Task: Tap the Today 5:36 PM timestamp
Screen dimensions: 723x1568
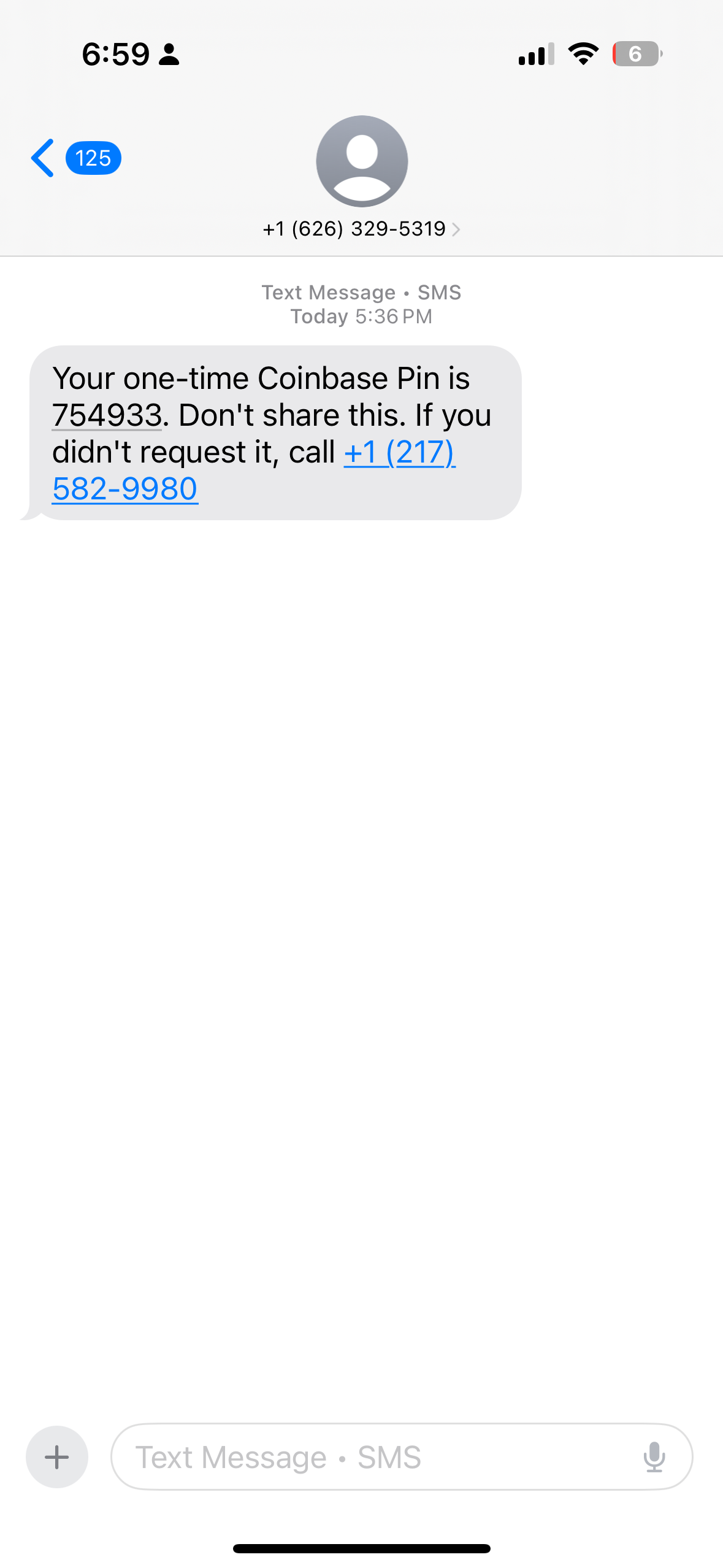Action: coord(361,317)
